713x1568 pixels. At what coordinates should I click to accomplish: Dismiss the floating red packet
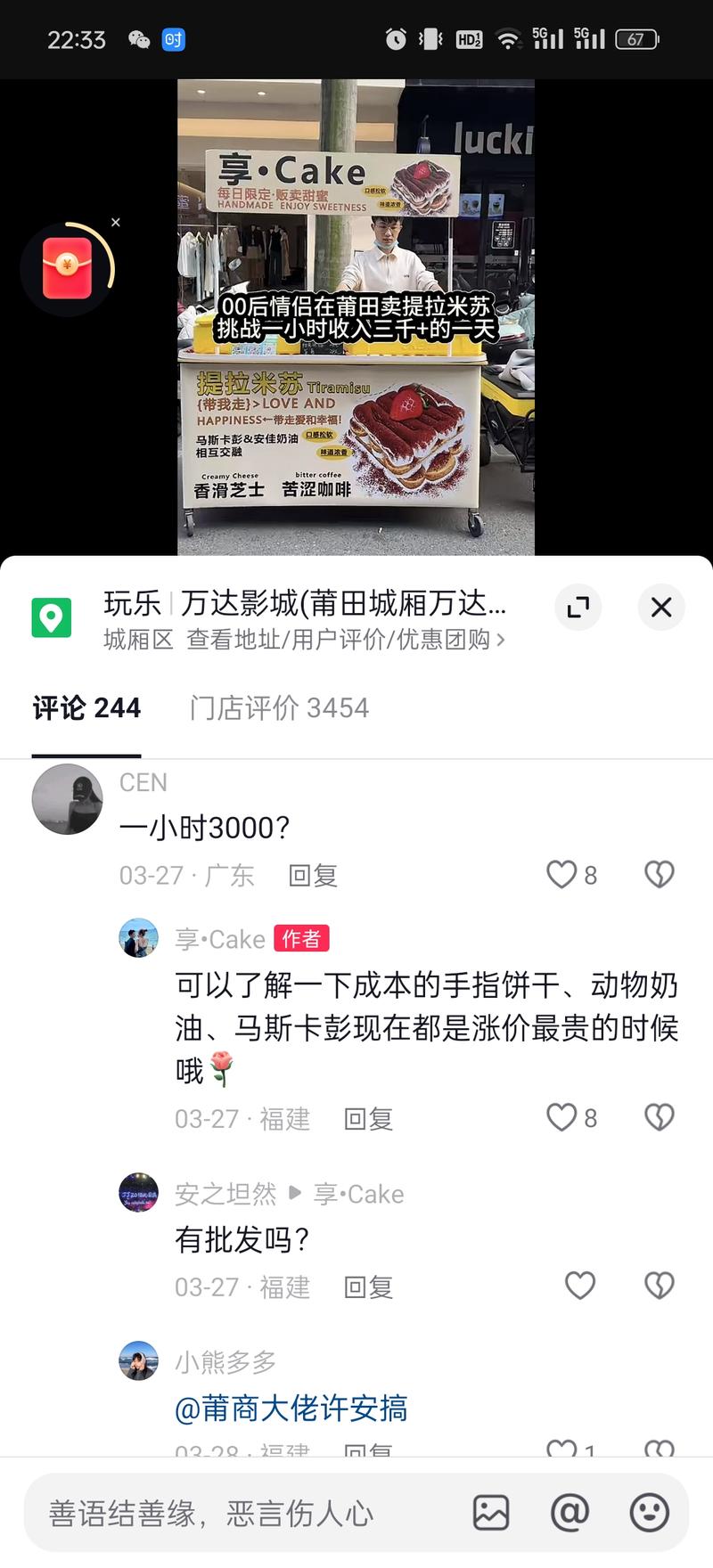pos(116,223)
